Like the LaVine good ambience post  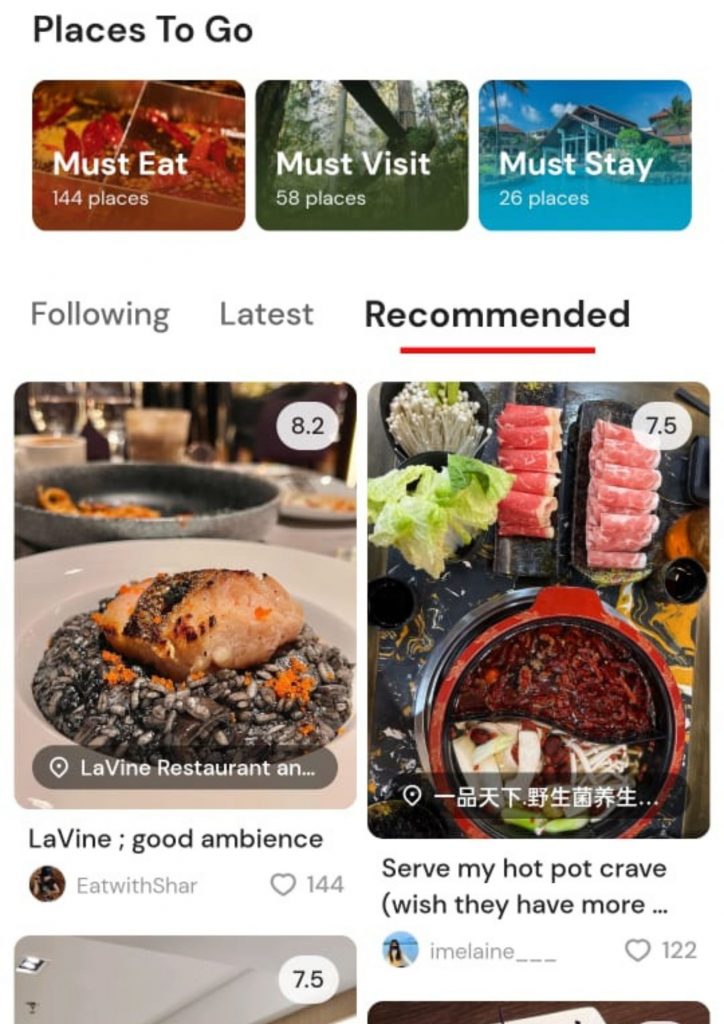285,885
